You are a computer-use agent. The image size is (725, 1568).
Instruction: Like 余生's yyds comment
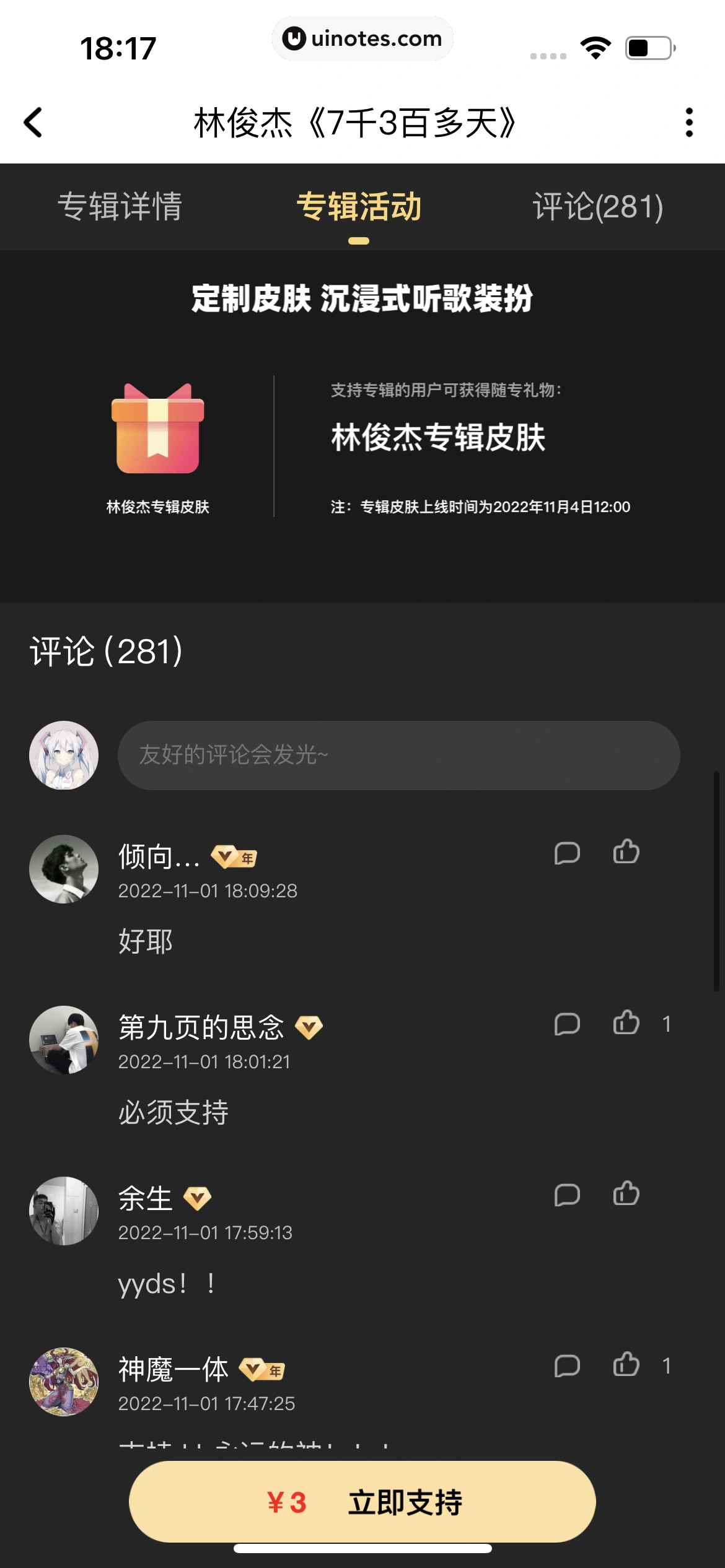tap(626, 1193)
